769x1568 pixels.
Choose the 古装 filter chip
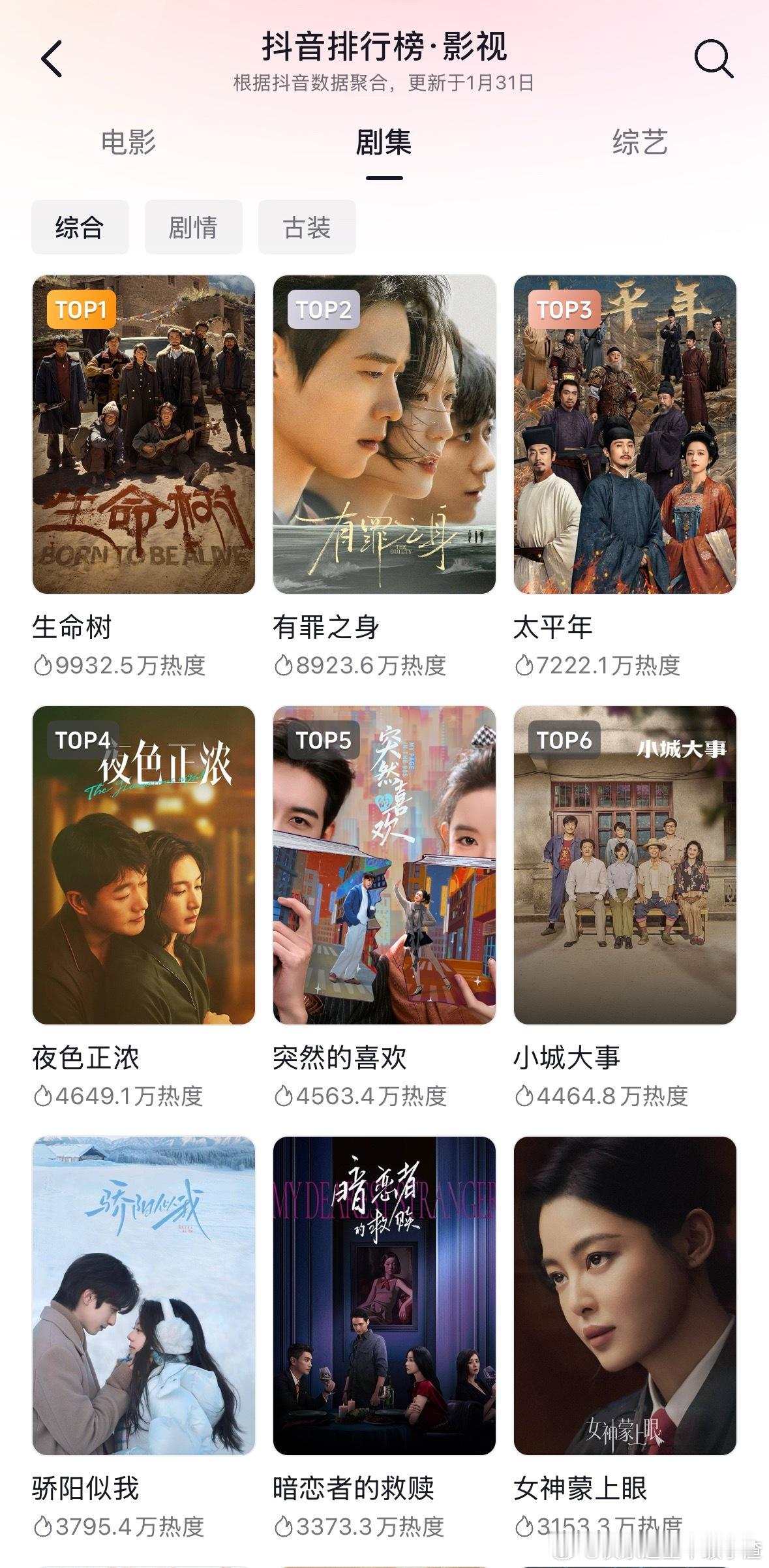(x=307, y=227)
